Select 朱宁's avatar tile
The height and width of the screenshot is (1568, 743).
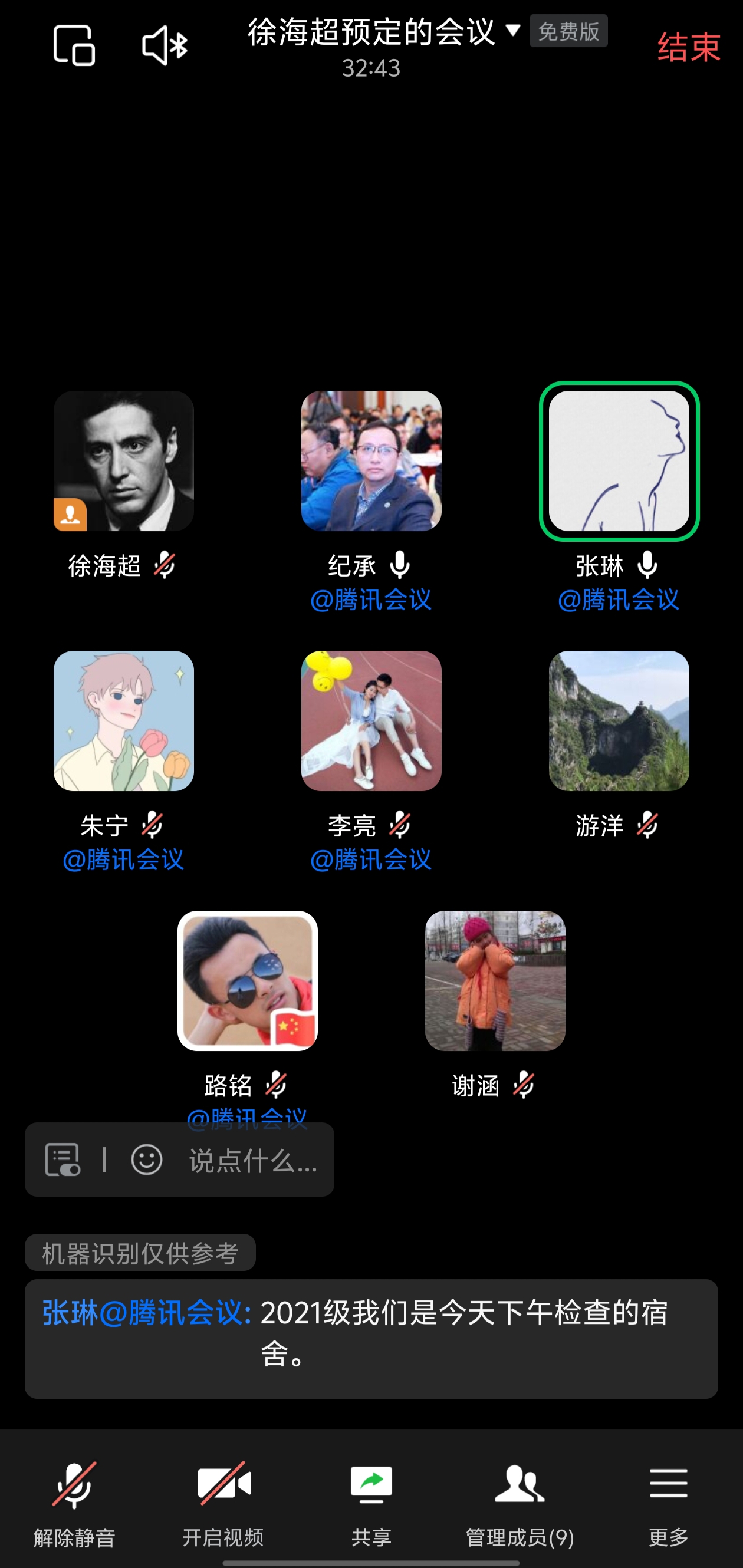(x=124, y=721)
